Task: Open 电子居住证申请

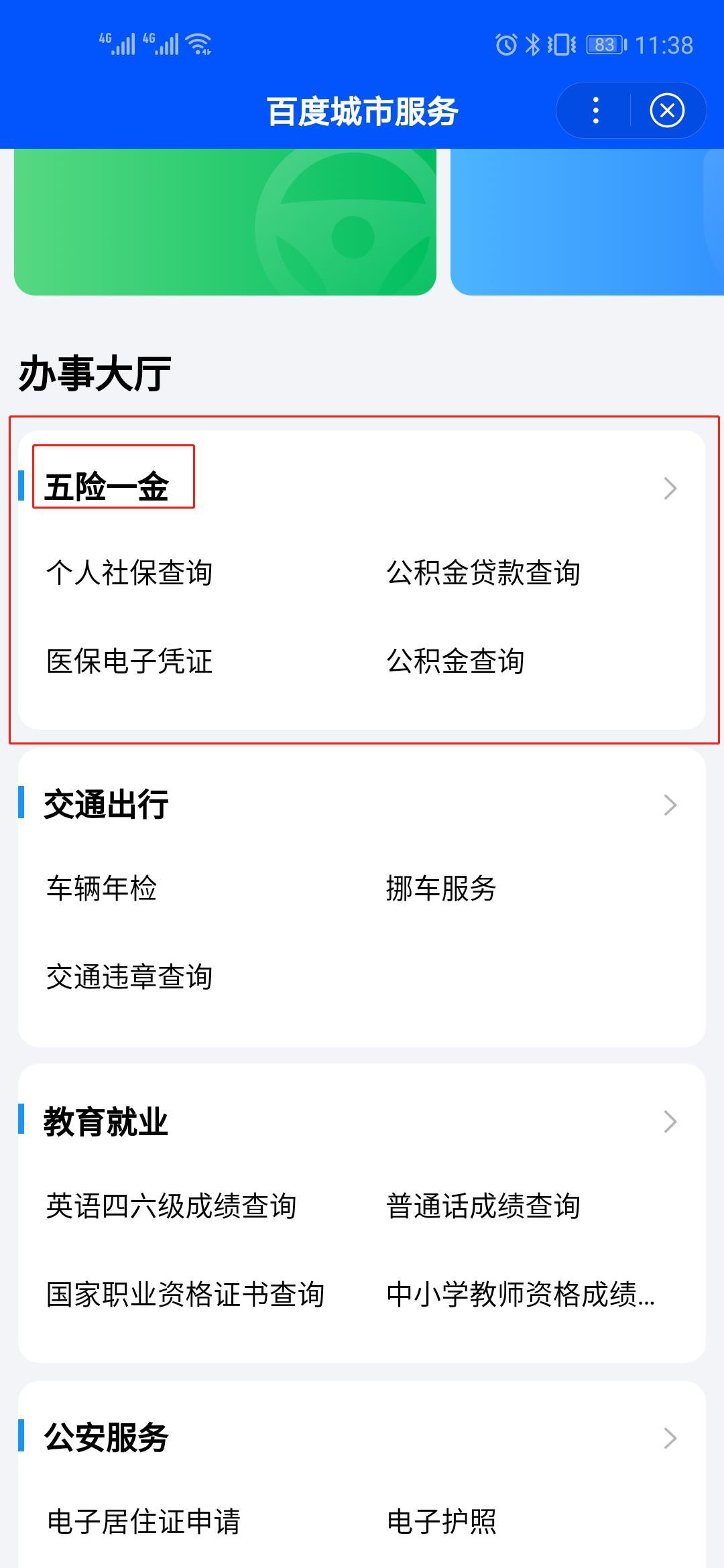Action: [143, 1522]
